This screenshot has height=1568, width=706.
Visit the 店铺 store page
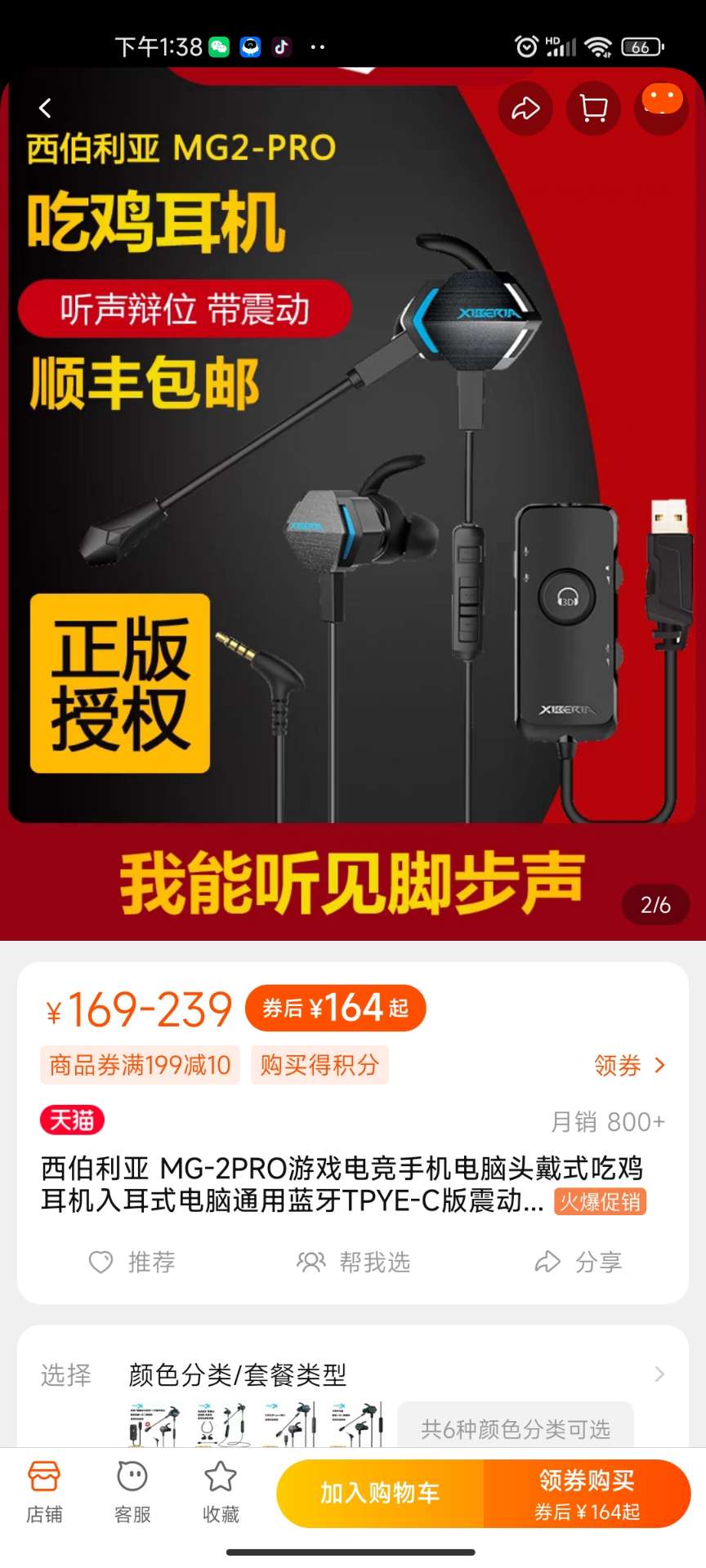[x=44, y=1492]
